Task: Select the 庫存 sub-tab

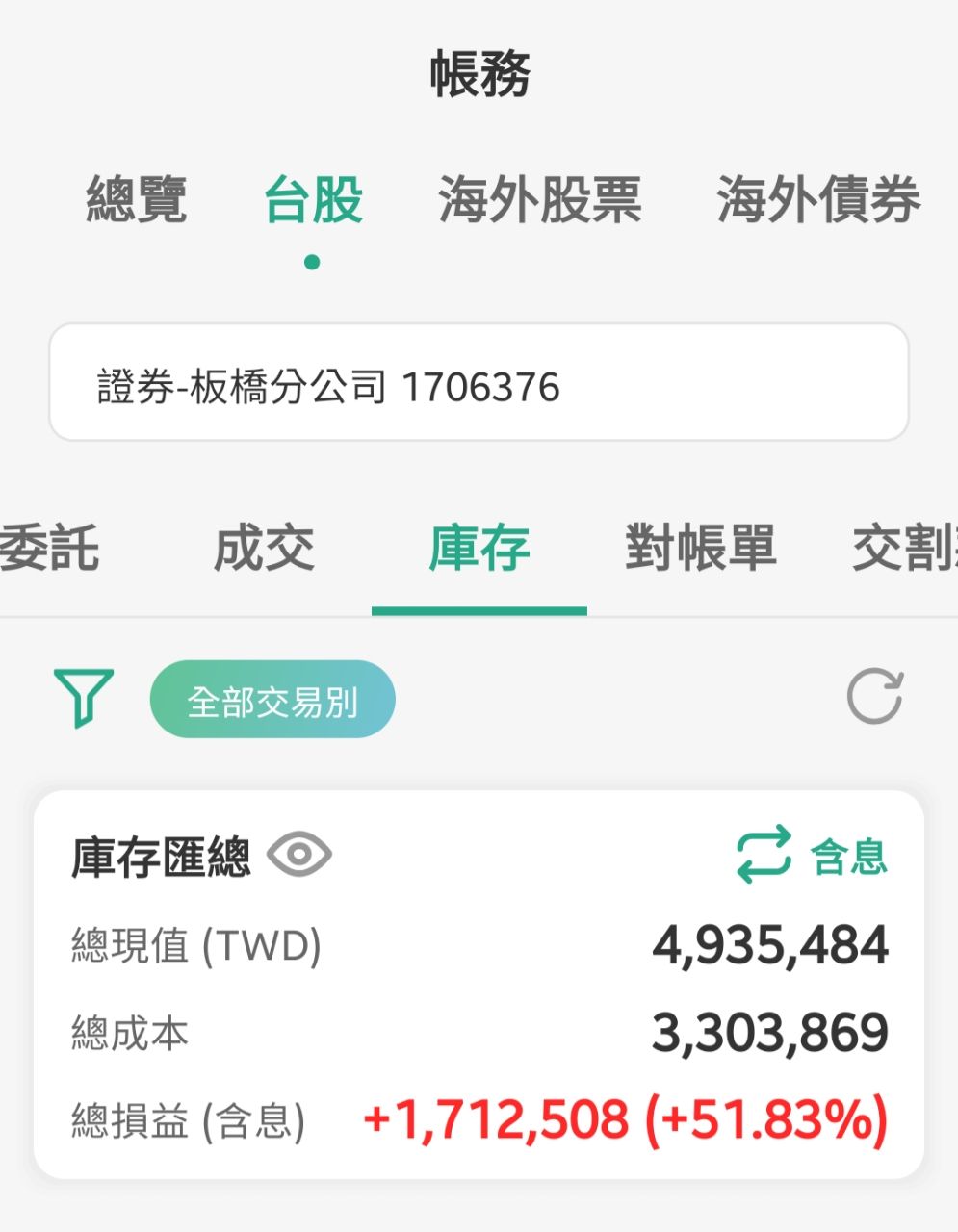Action: point(479,548)
